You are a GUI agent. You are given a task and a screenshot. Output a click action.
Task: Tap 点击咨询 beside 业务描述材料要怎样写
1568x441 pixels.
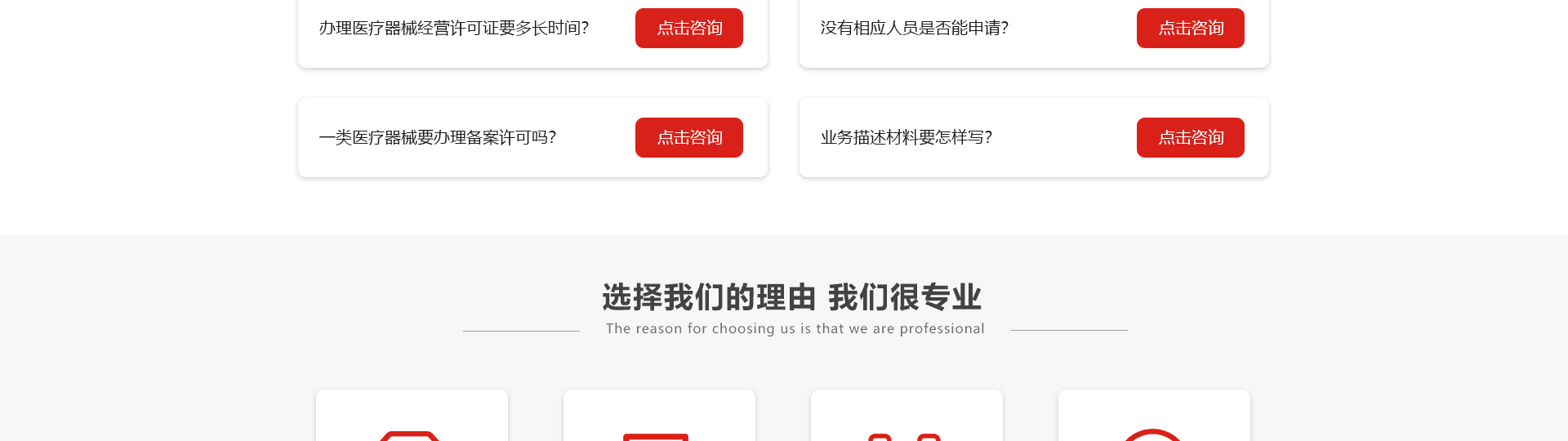1190,137
